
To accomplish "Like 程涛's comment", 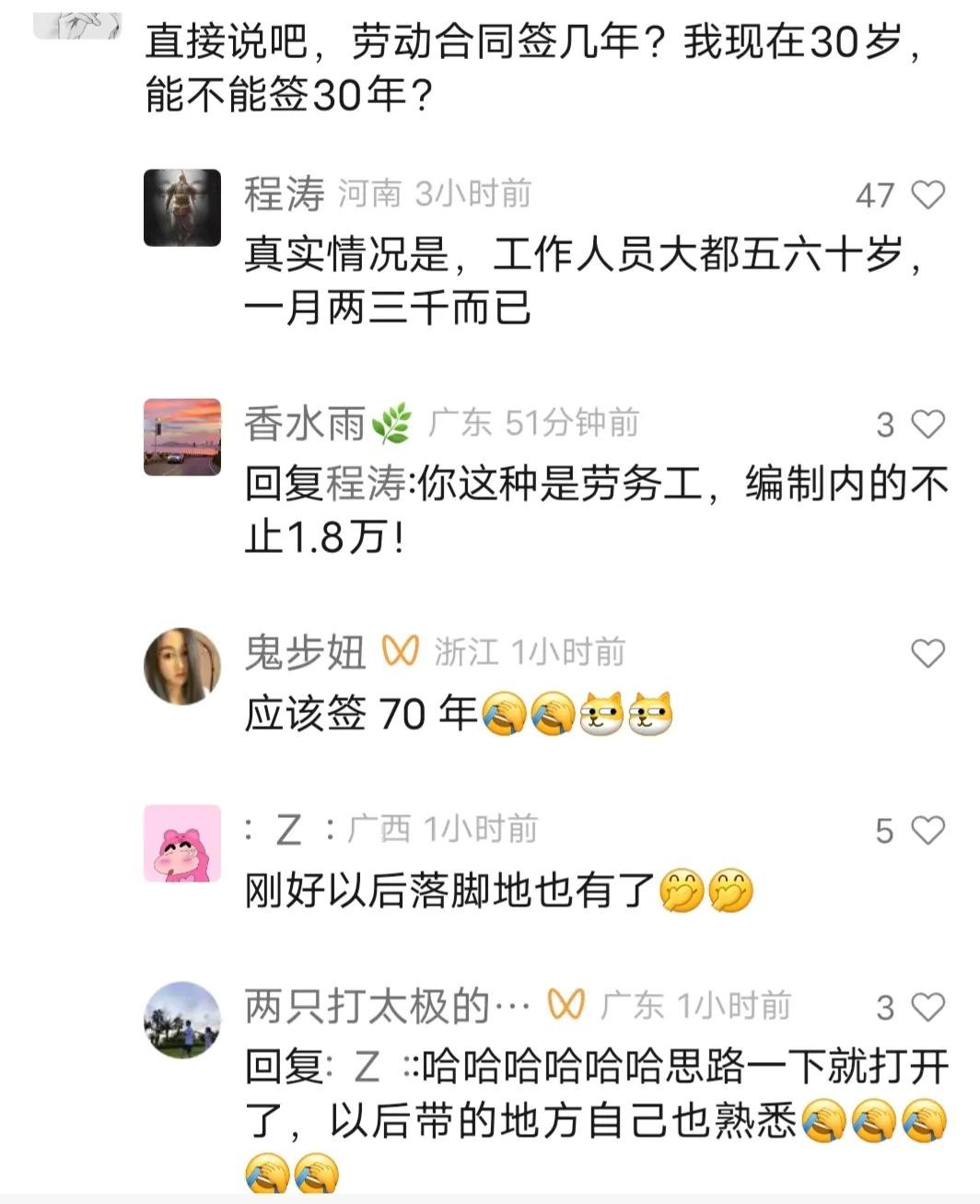I will 927,194.
